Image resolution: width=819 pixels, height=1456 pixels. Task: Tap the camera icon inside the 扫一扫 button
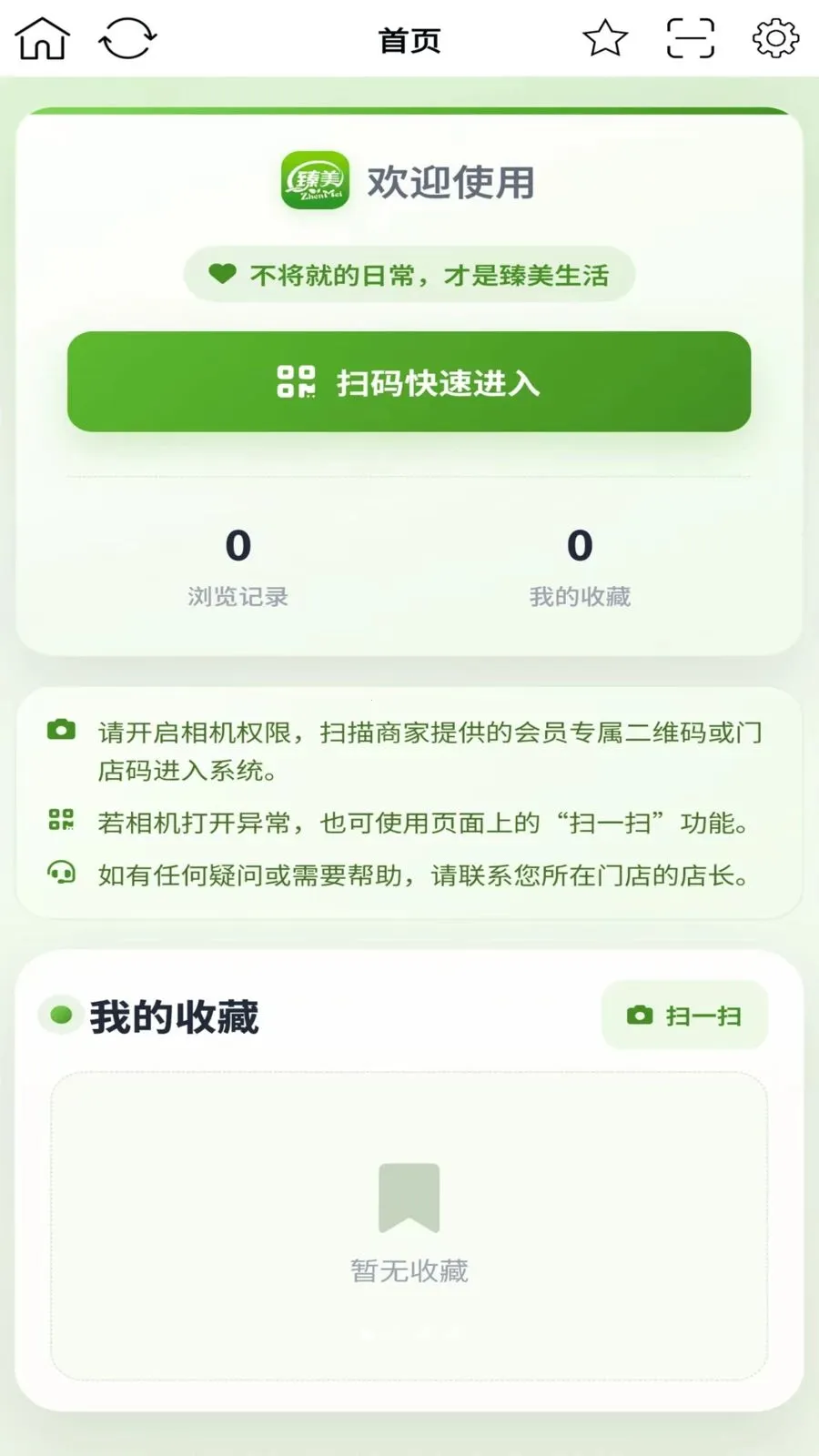pos(641,1016)
